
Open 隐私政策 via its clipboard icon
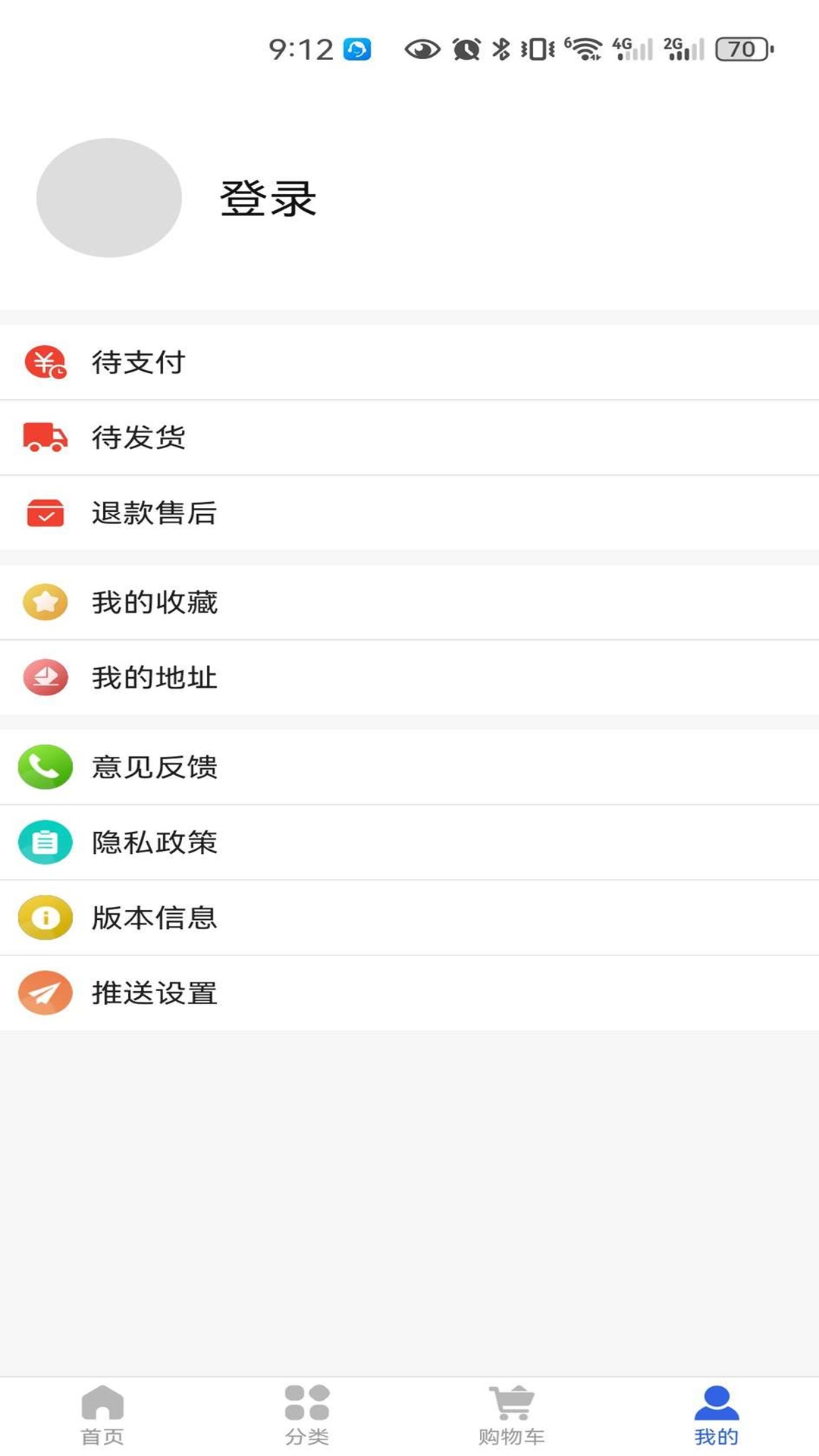pyautogui.click(x=45, y=843)
